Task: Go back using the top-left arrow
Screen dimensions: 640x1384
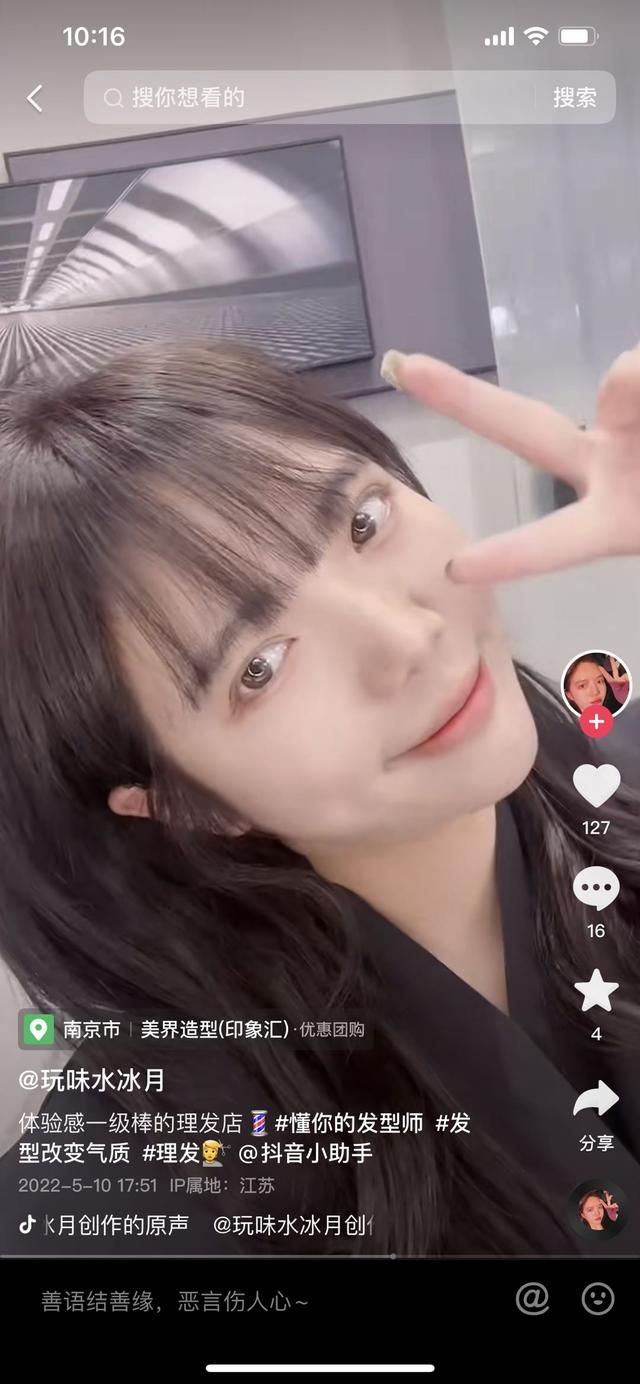Action: 35,98
